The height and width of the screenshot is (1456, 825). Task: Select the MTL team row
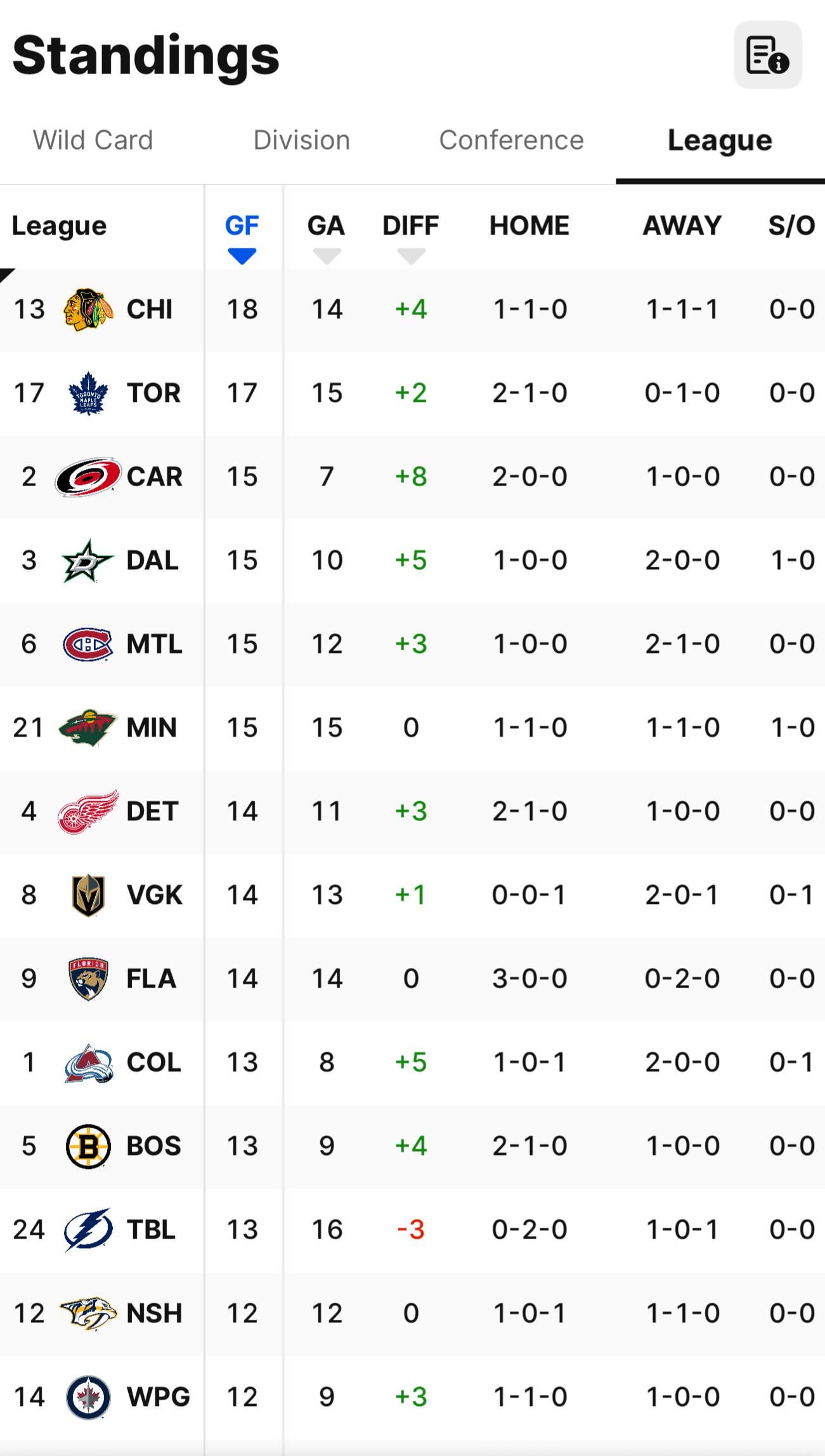coord(154,644)
